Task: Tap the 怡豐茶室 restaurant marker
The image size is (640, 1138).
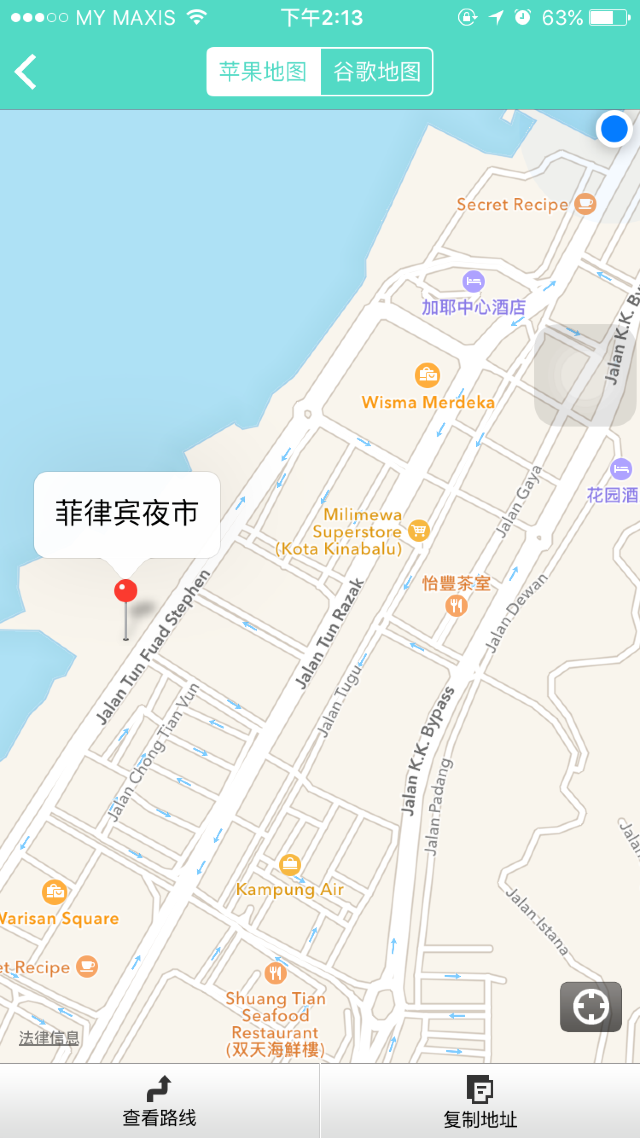Action: (456, 604)
